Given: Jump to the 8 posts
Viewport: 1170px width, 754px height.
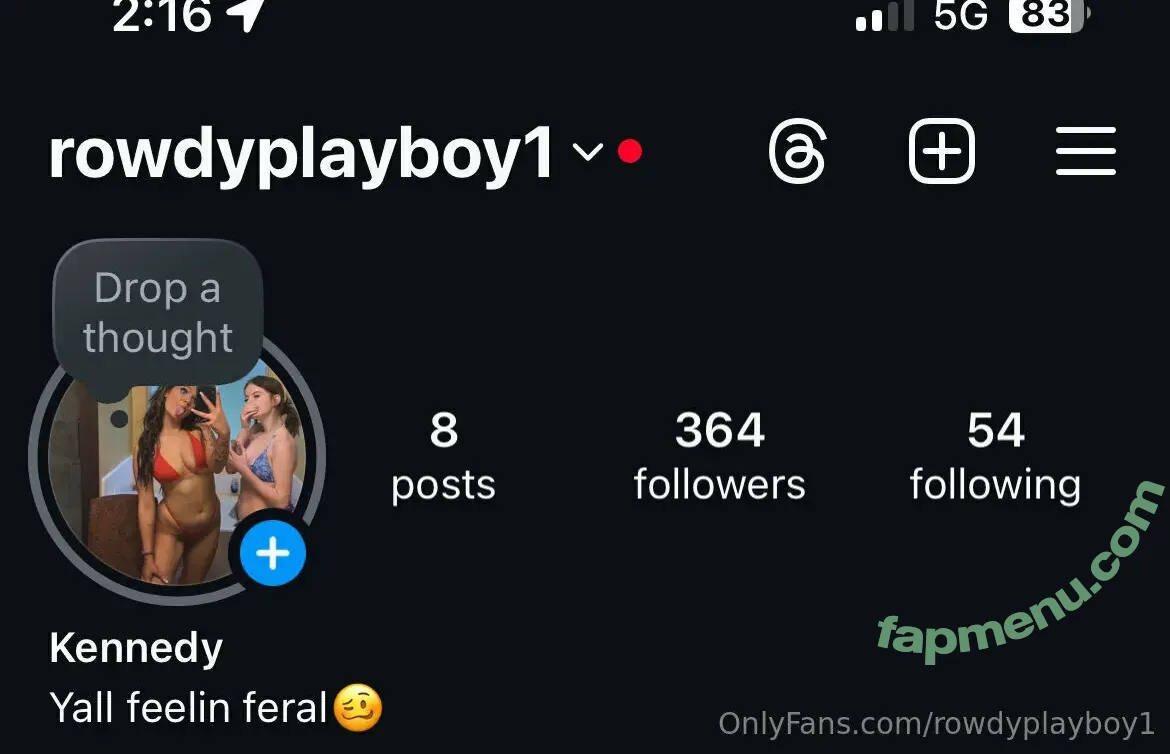Looking at the screenshot, I should (443, 457).
